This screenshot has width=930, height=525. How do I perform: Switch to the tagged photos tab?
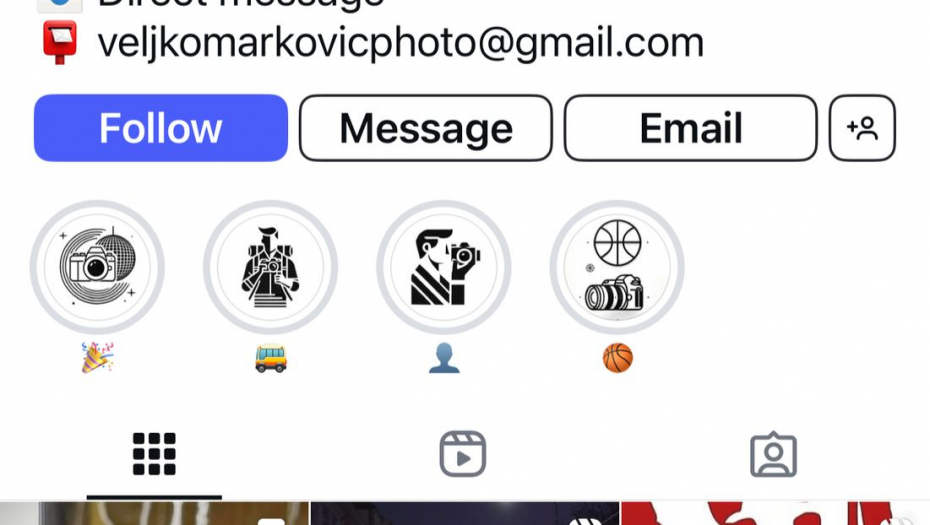tap(773, 454)
